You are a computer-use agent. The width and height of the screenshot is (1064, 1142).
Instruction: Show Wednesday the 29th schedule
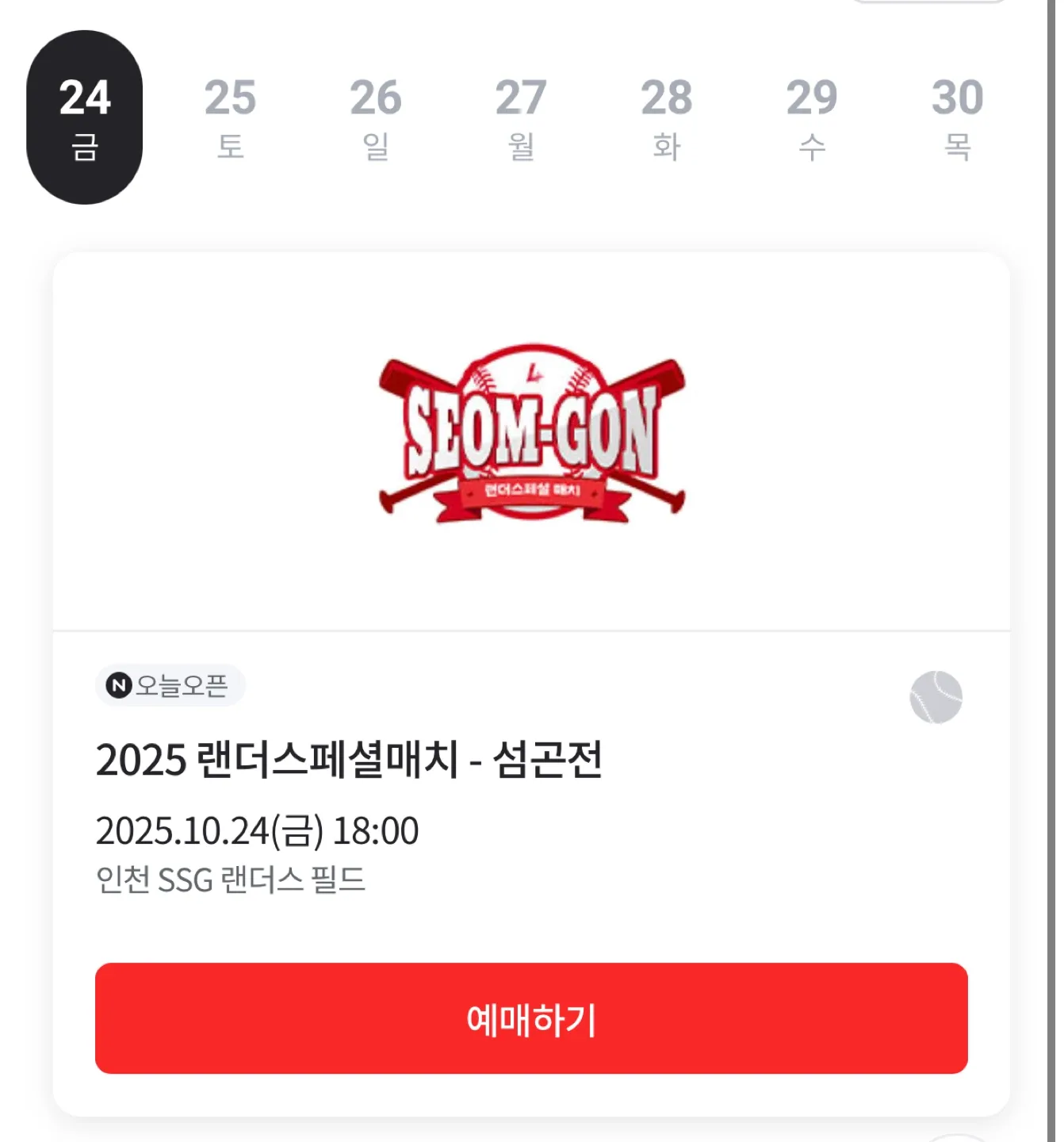click(x=812, y=117)
